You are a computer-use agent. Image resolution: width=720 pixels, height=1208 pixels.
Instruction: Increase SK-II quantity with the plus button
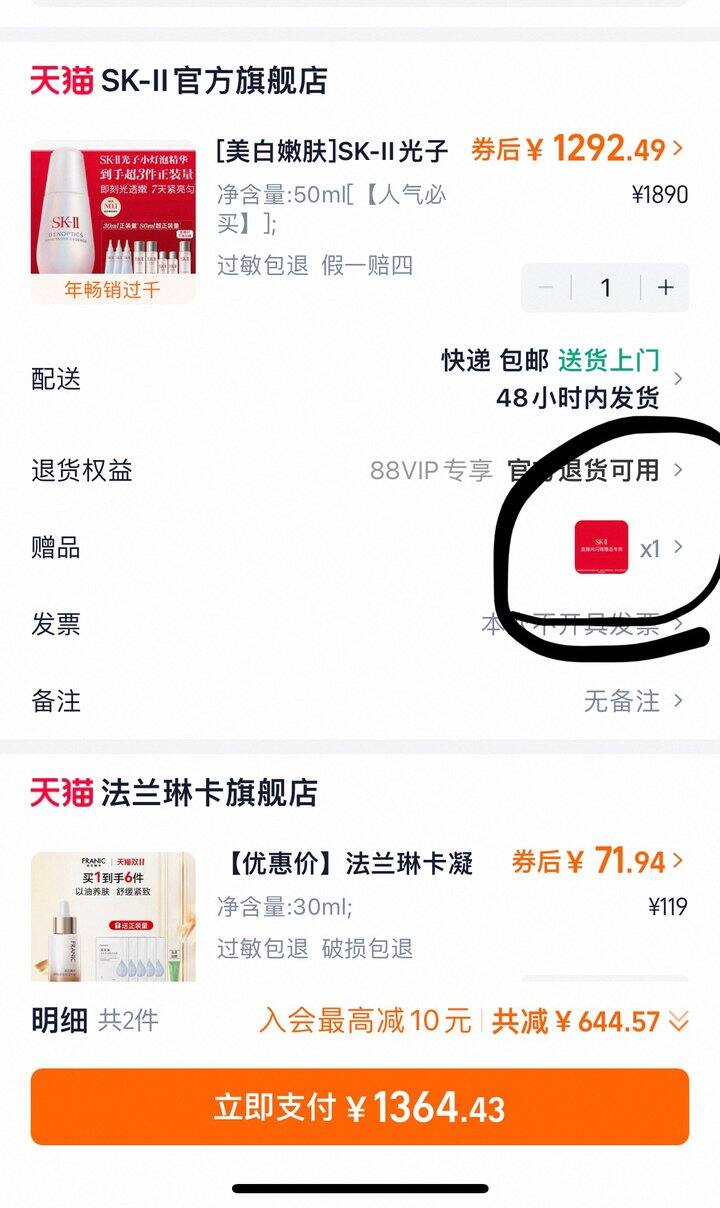click(666, 288)
